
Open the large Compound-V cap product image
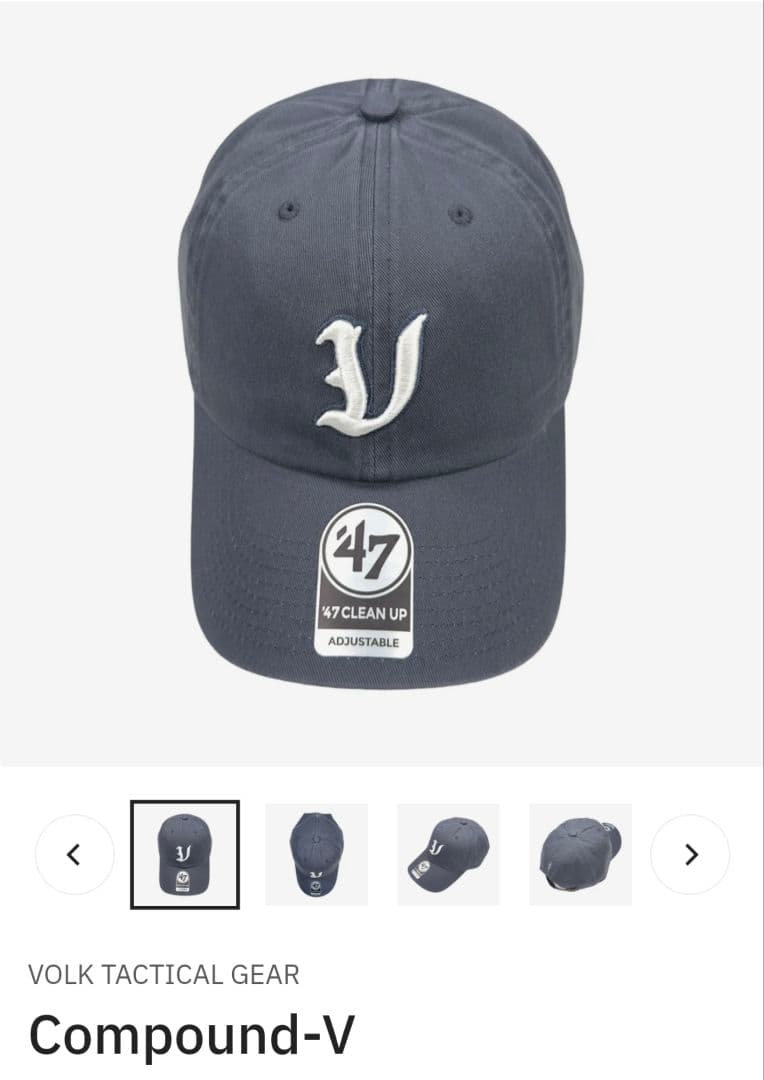382,390
